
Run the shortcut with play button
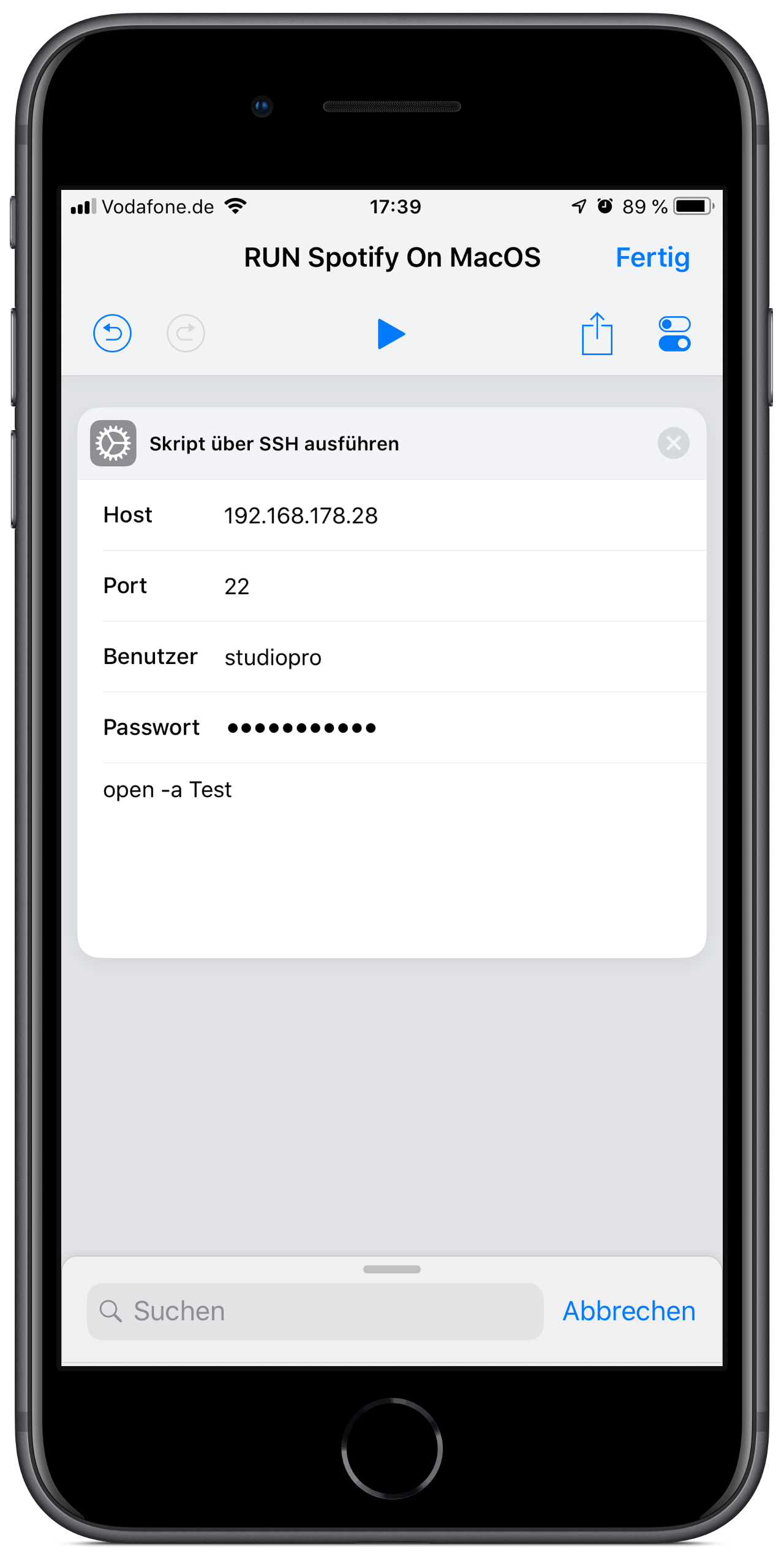pos(391,334)
